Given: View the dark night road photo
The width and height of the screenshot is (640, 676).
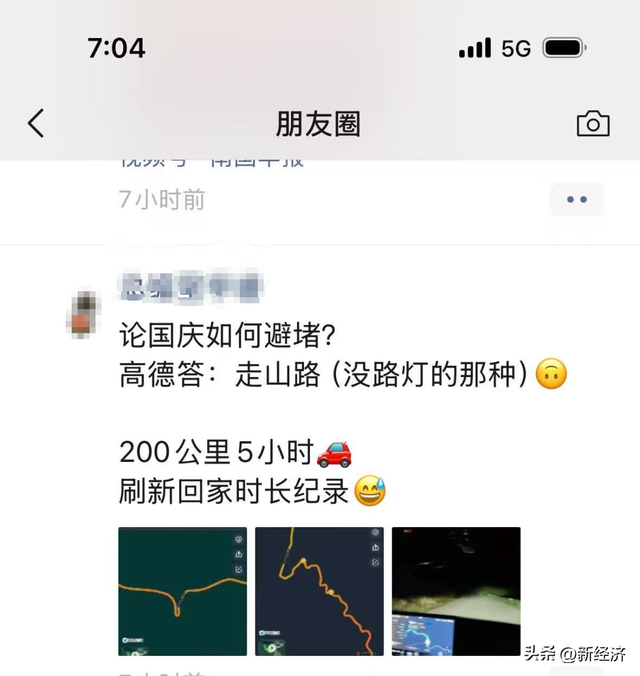Looking at the screenshot, I should coord(456,591).
